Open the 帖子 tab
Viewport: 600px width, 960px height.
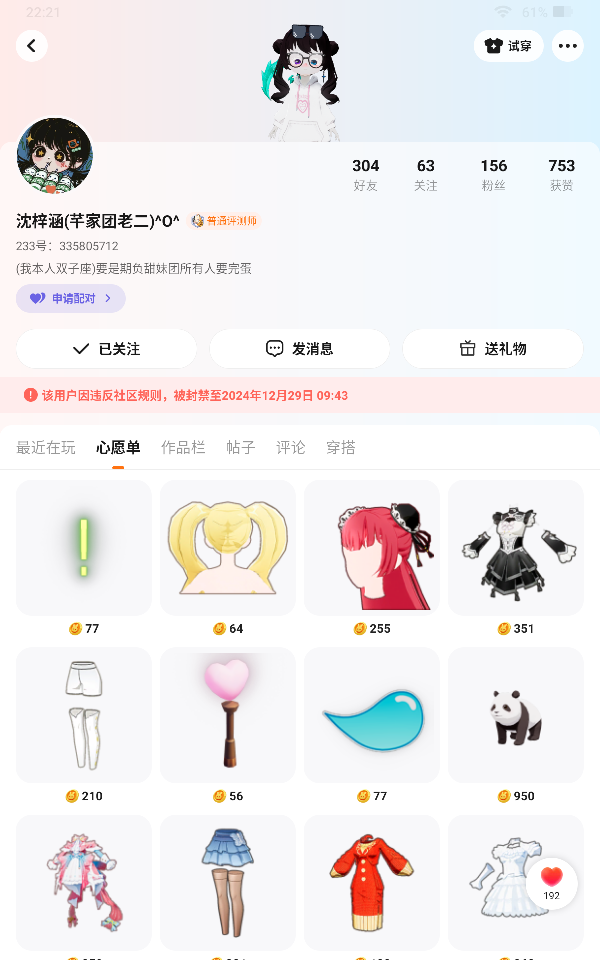tap(241, 448)
